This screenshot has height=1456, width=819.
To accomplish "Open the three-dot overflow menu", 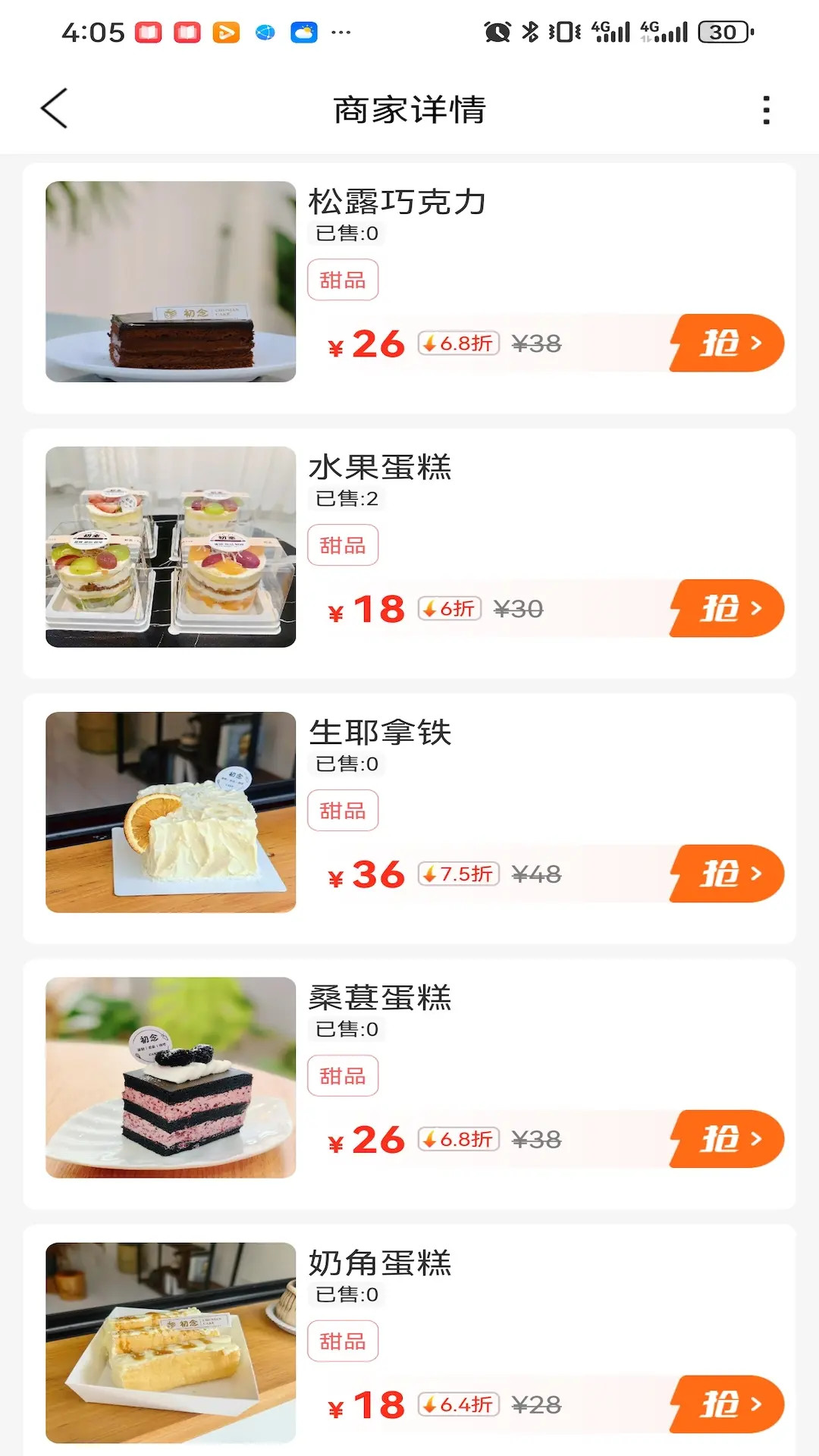I will pyautogui.click(x=766, y=110).
